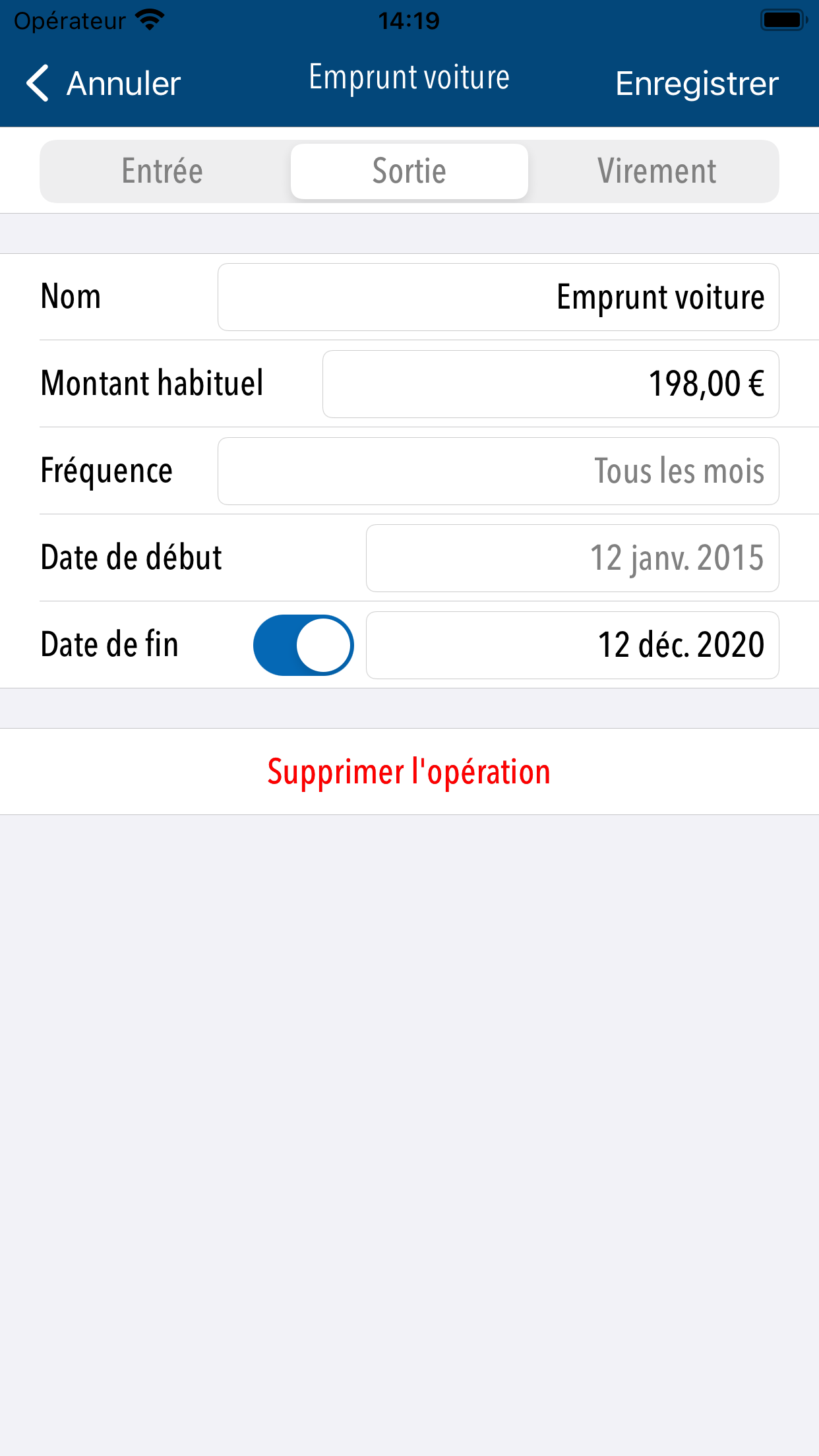Screen dimensions: 819x1456
Task: Change the end date 12 déc. 2020
Action: pos(572,646)
